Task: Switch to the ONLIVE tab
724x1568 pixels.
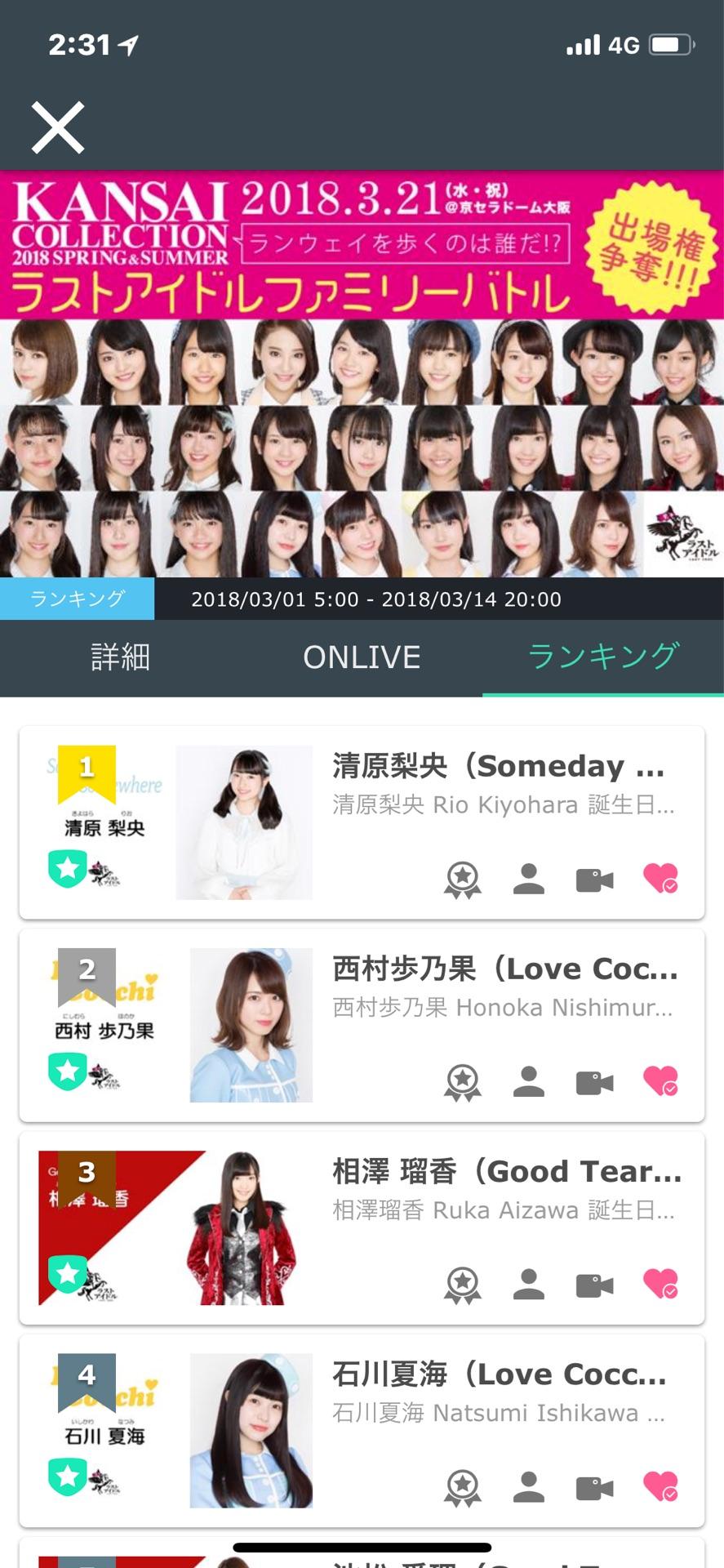Action: coord(362,657)
